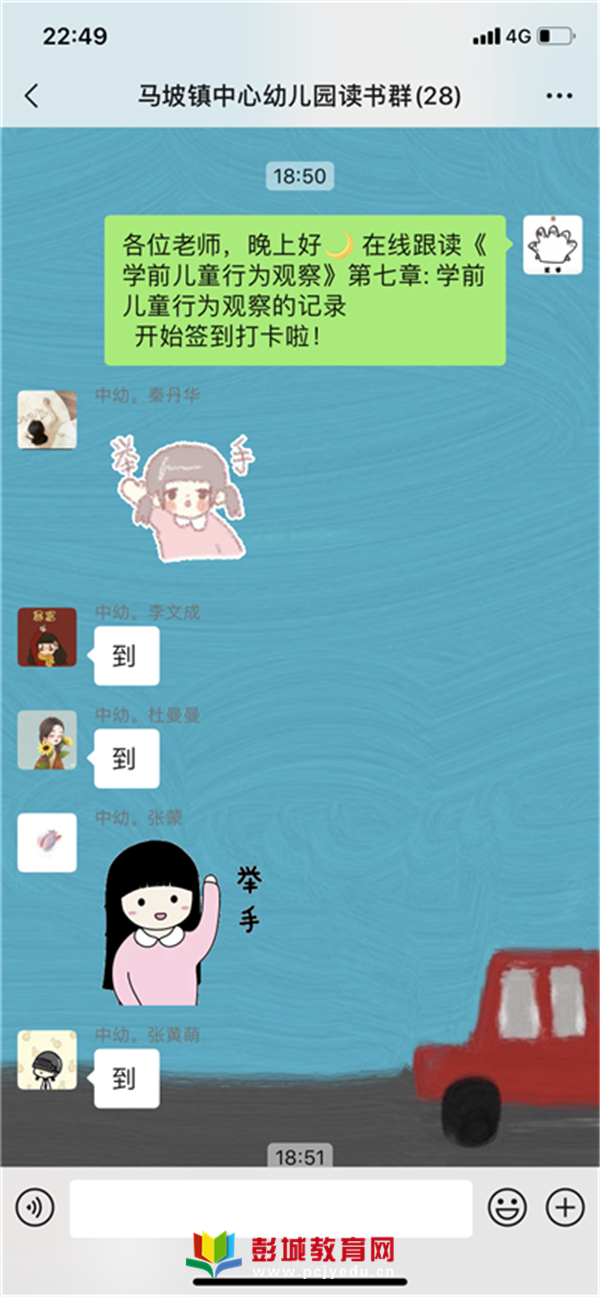Open 张黄萌's profile avatar
This screenshot has width=600, height=1297.
[x=47, y=1060]
